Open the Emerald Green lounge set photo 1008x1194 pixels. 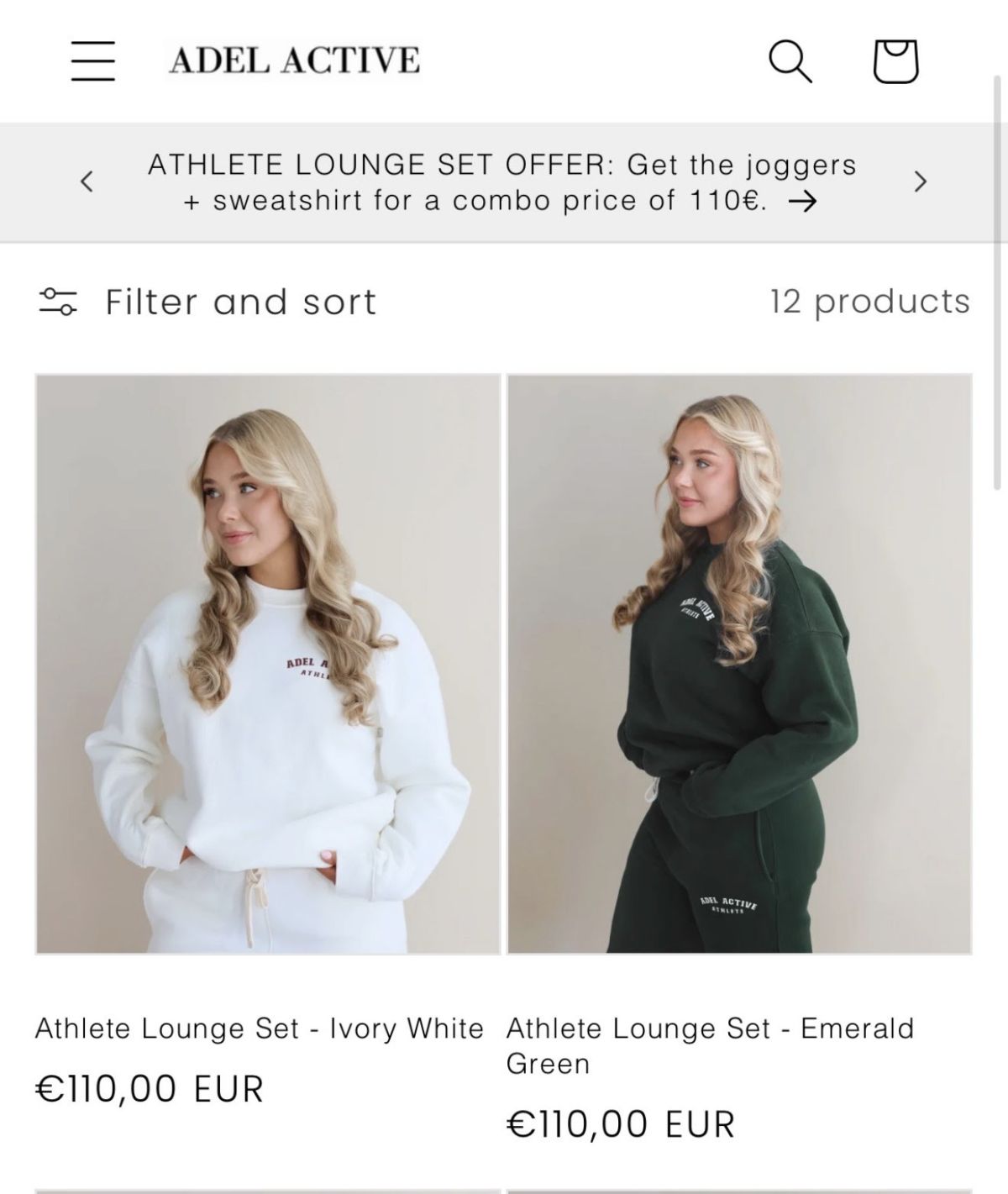pos(739,664)
